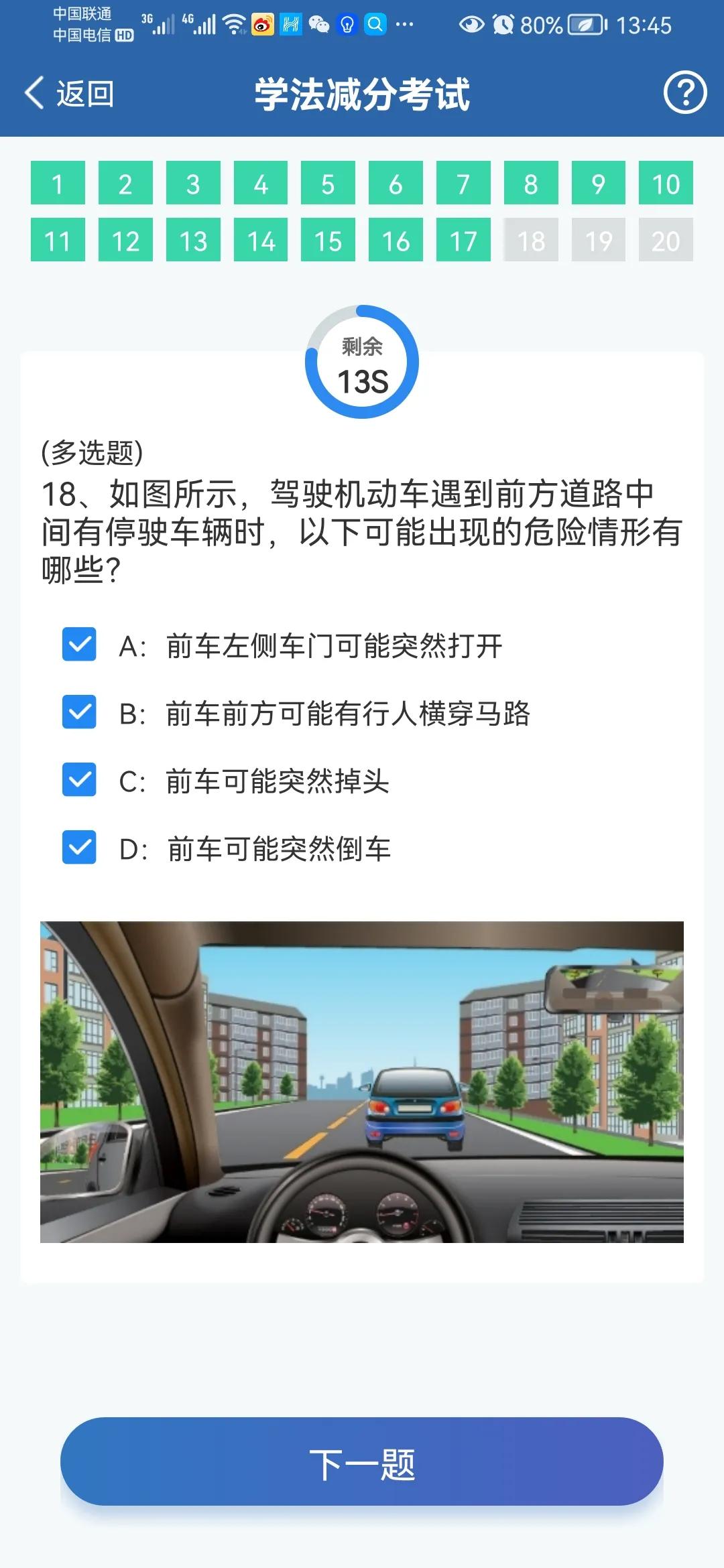Go back using the 返回 button
This screenshot has height=1568, width=724.
[x=69, y=93]
